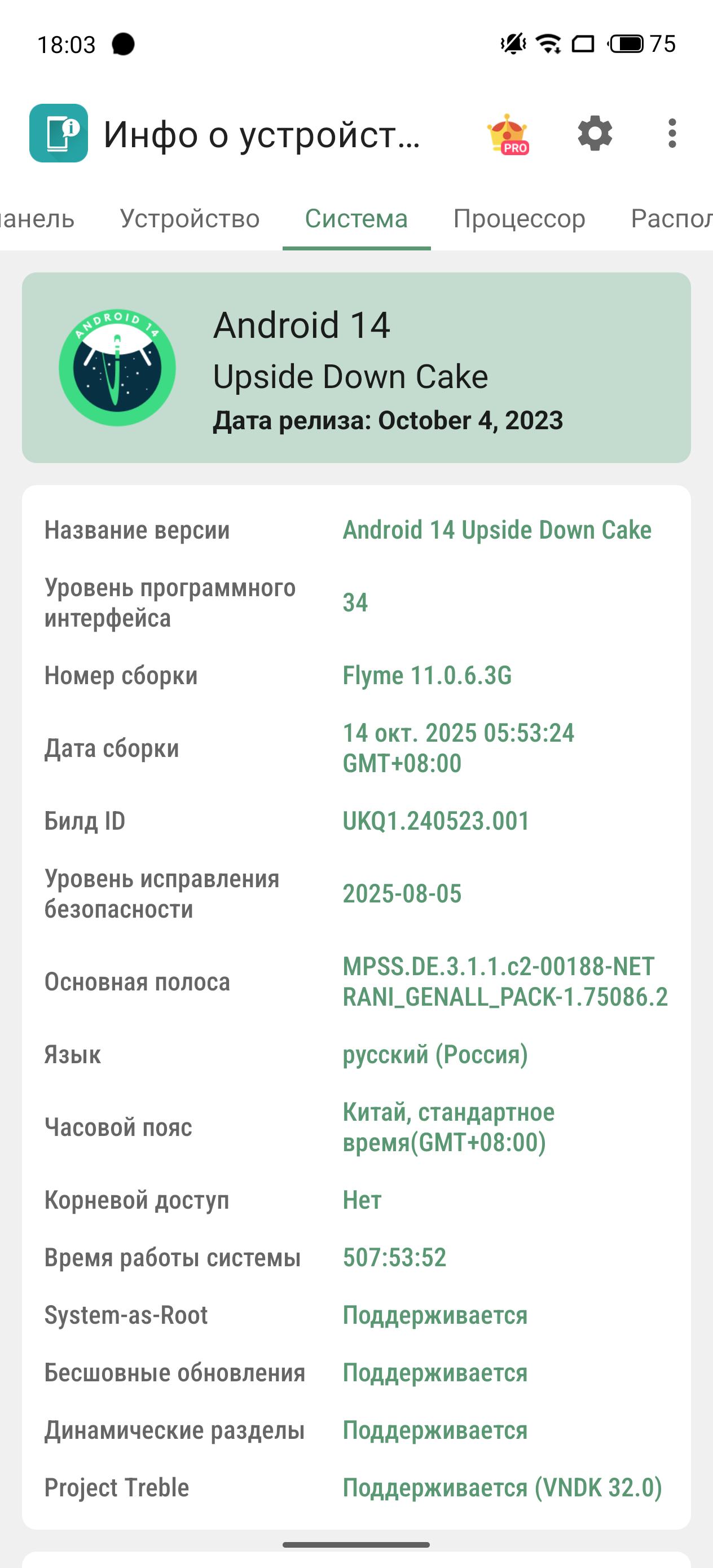Viewport: 713px width, 1568px height.
Task: Open the PRO crown upgrade icon
Action: (507, 134)
